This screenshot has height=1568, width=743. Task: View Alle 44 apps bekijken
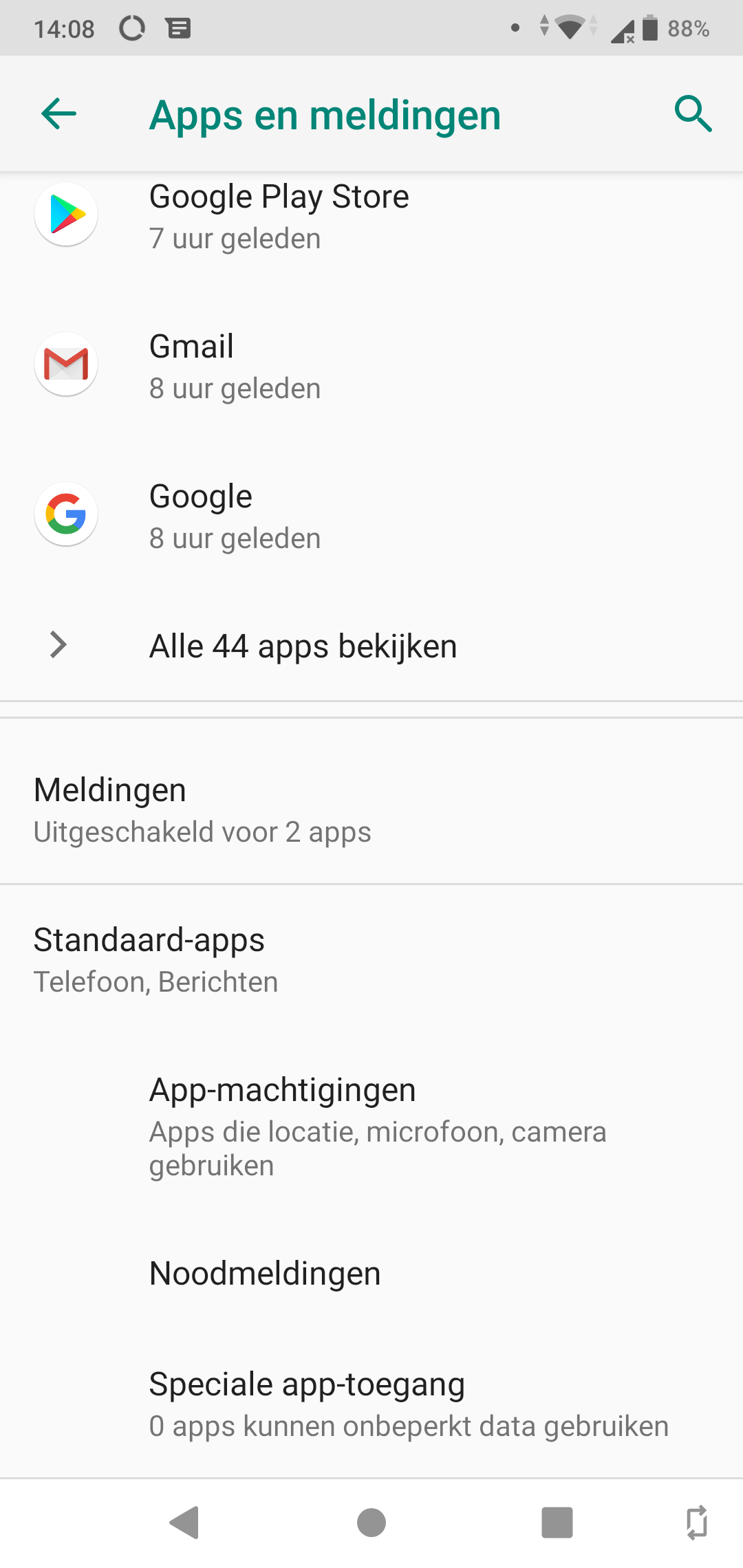371,646
